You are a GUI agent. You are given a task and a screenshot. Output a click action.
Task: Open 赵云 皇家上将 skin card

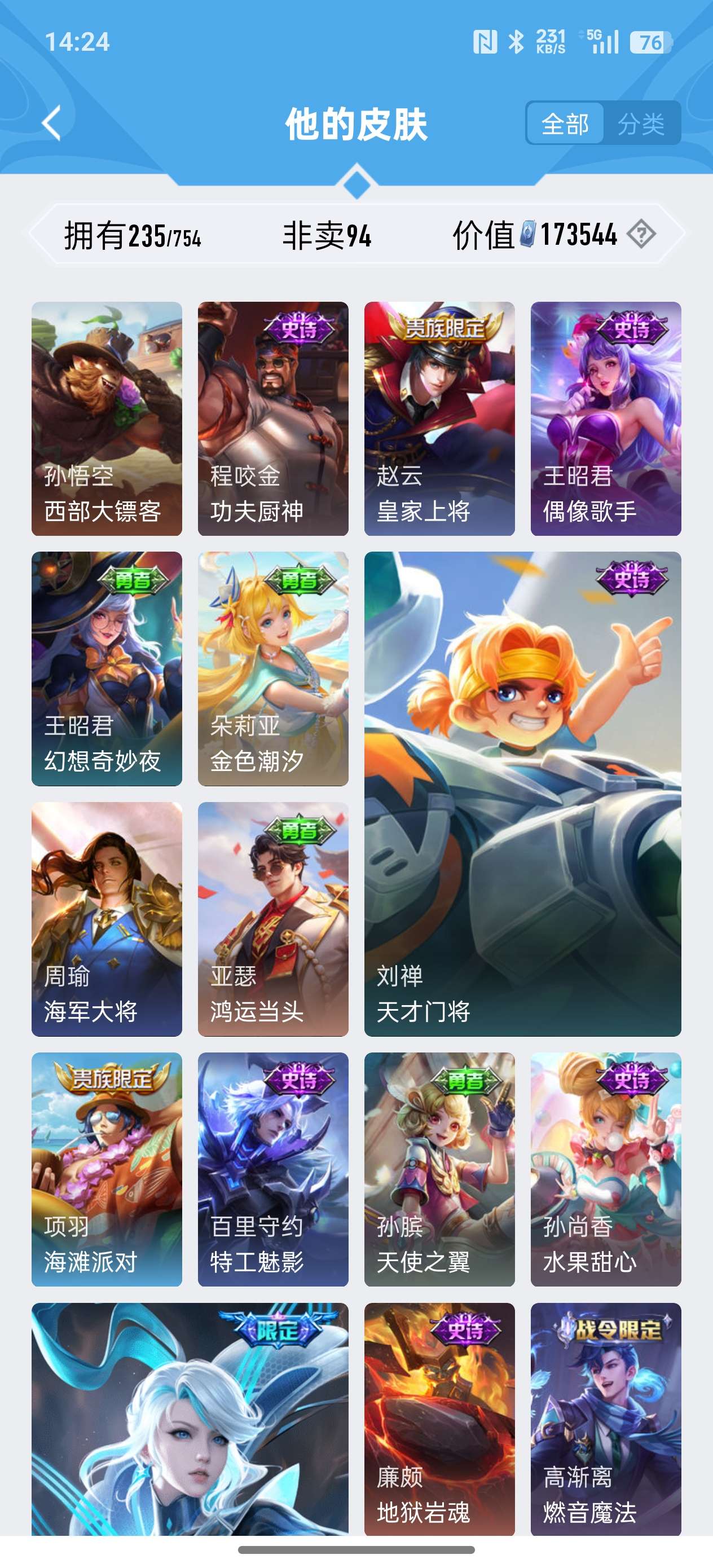439,418
